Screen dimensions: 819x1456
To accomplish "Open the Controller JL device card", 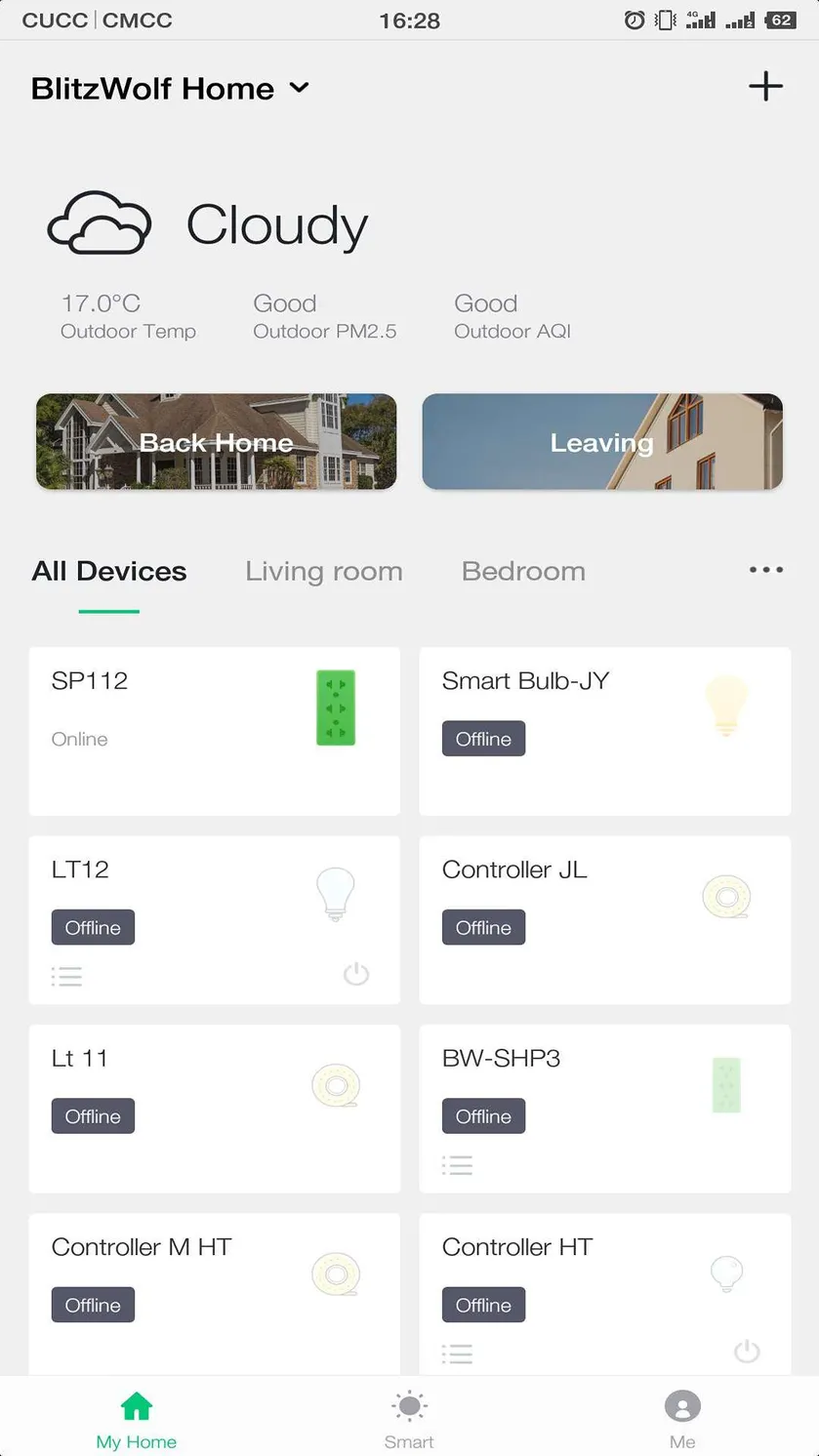I will tap(605, 919).
